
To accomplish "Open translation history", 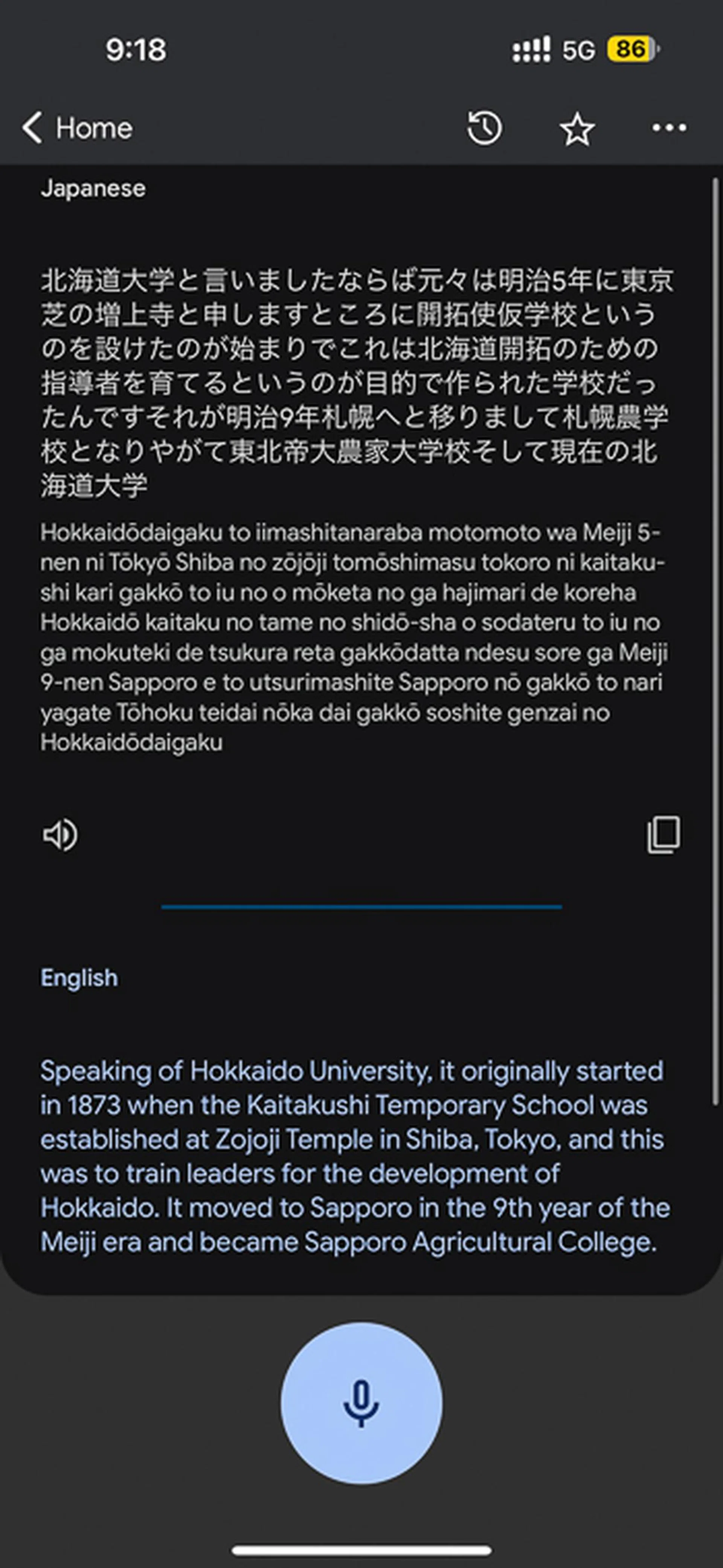I will click(x=484, y=128).
